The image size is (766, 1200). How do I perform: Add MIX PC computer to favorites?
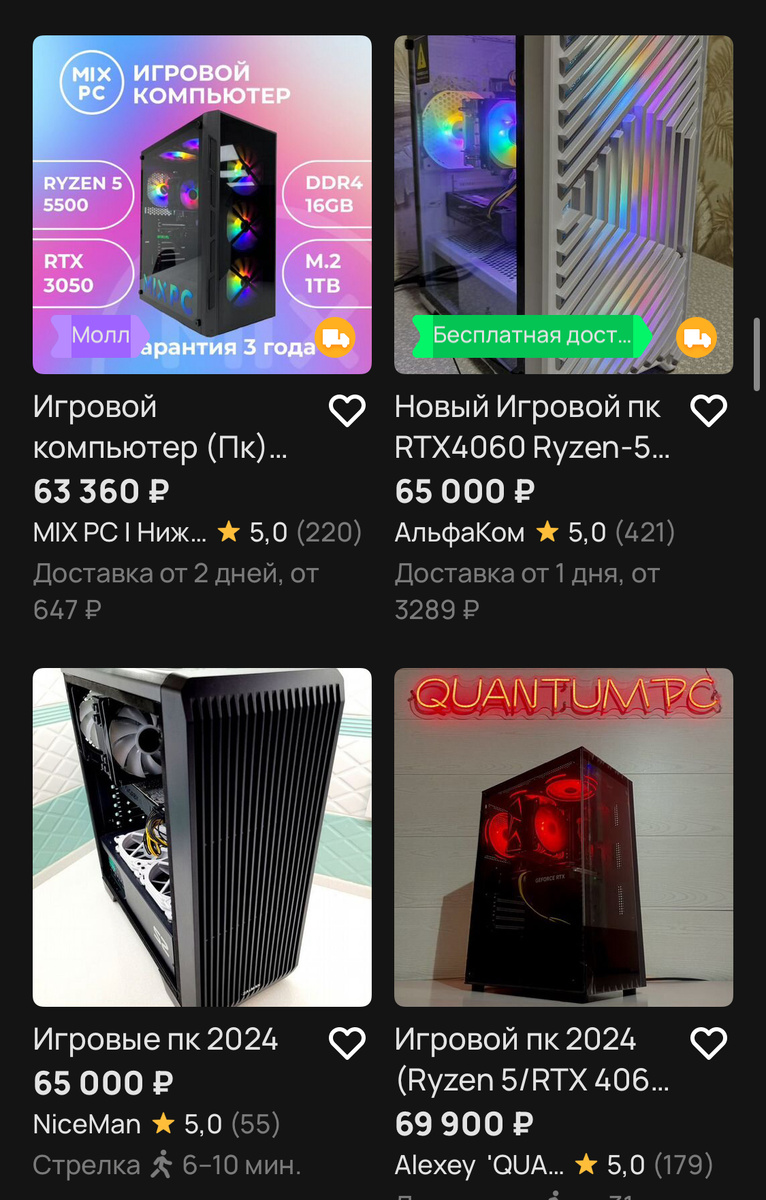coord(347,409)
